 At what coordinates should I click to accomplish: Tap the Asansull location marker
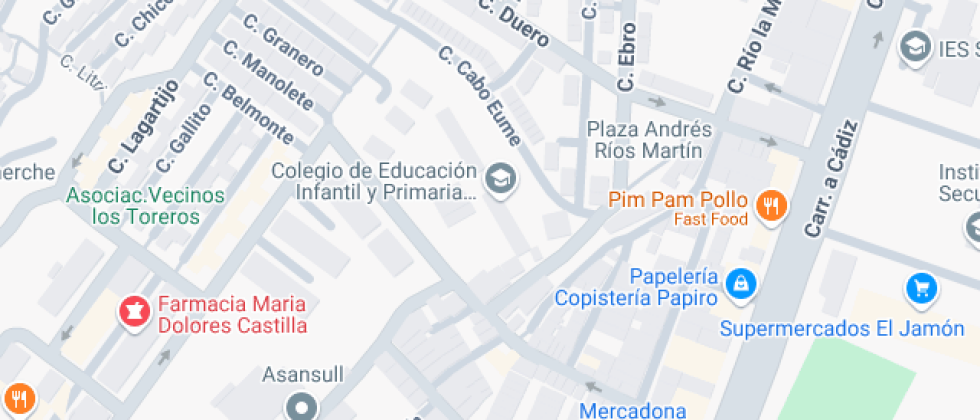302,406
